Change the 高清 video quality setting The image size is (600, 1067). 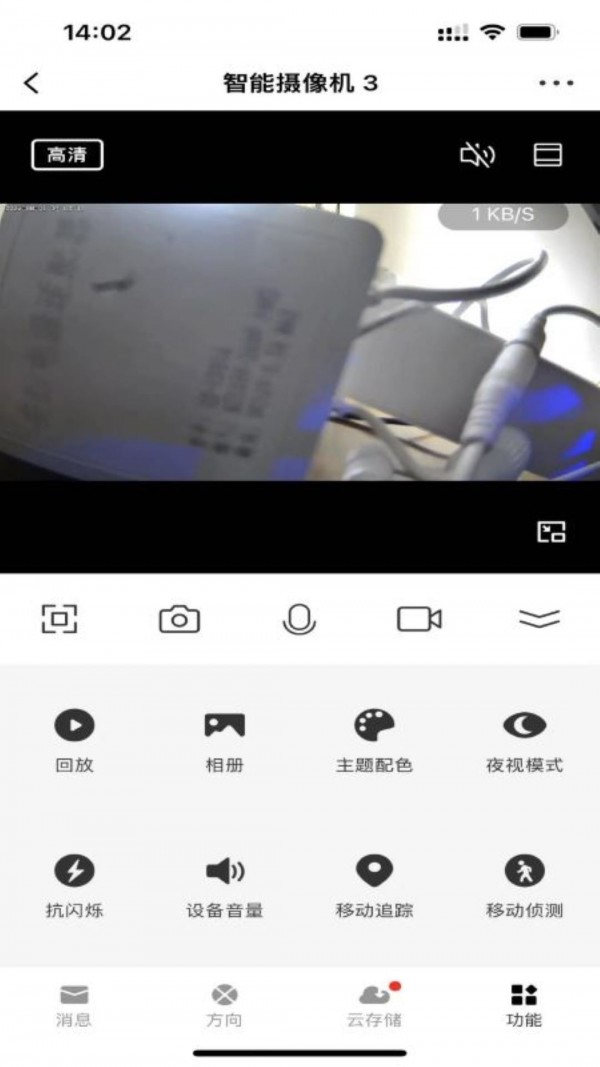(67, 155)
